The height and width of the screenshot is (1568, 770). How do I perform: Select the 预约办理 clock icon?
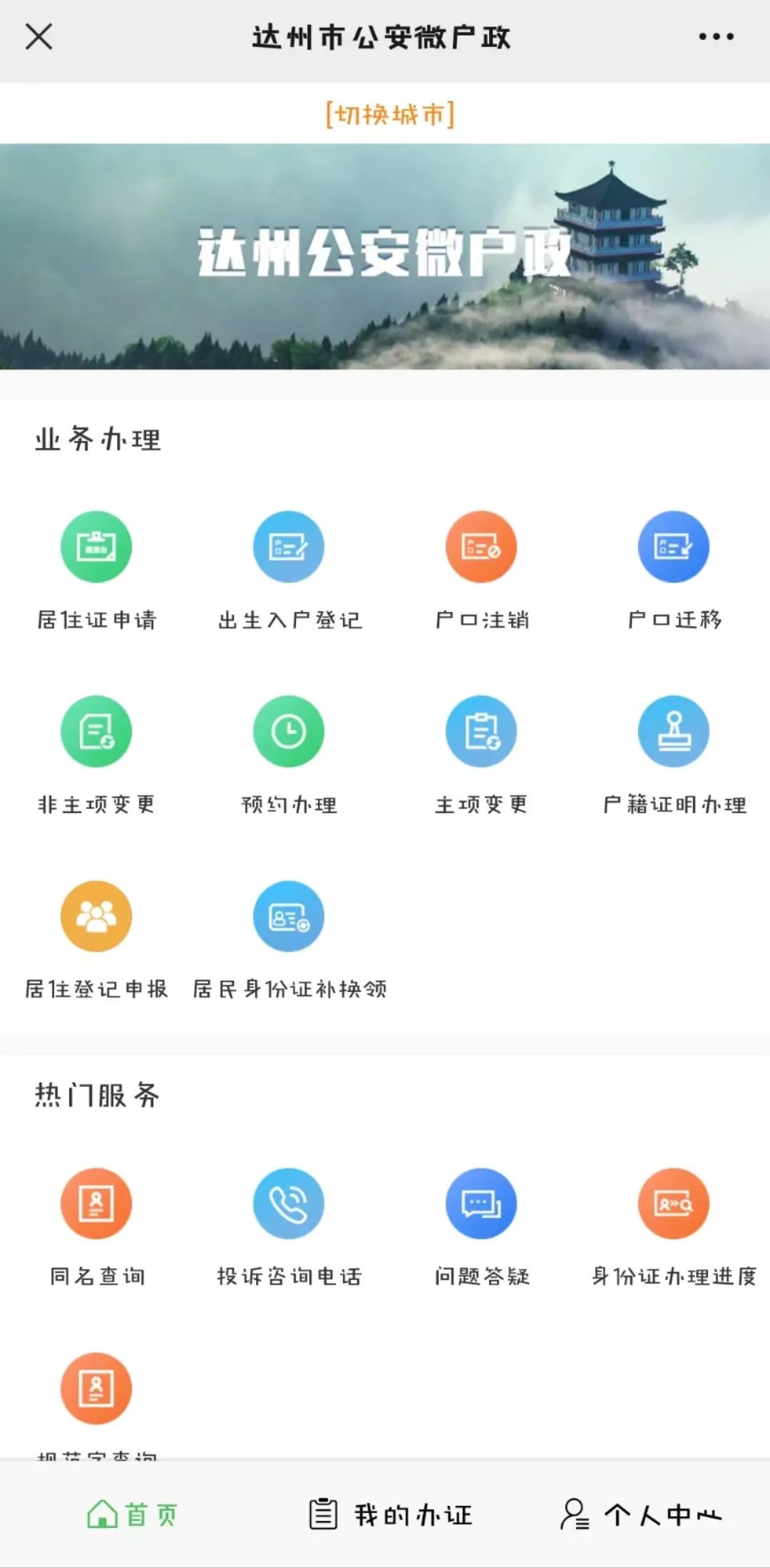click(x=289, y=733)
